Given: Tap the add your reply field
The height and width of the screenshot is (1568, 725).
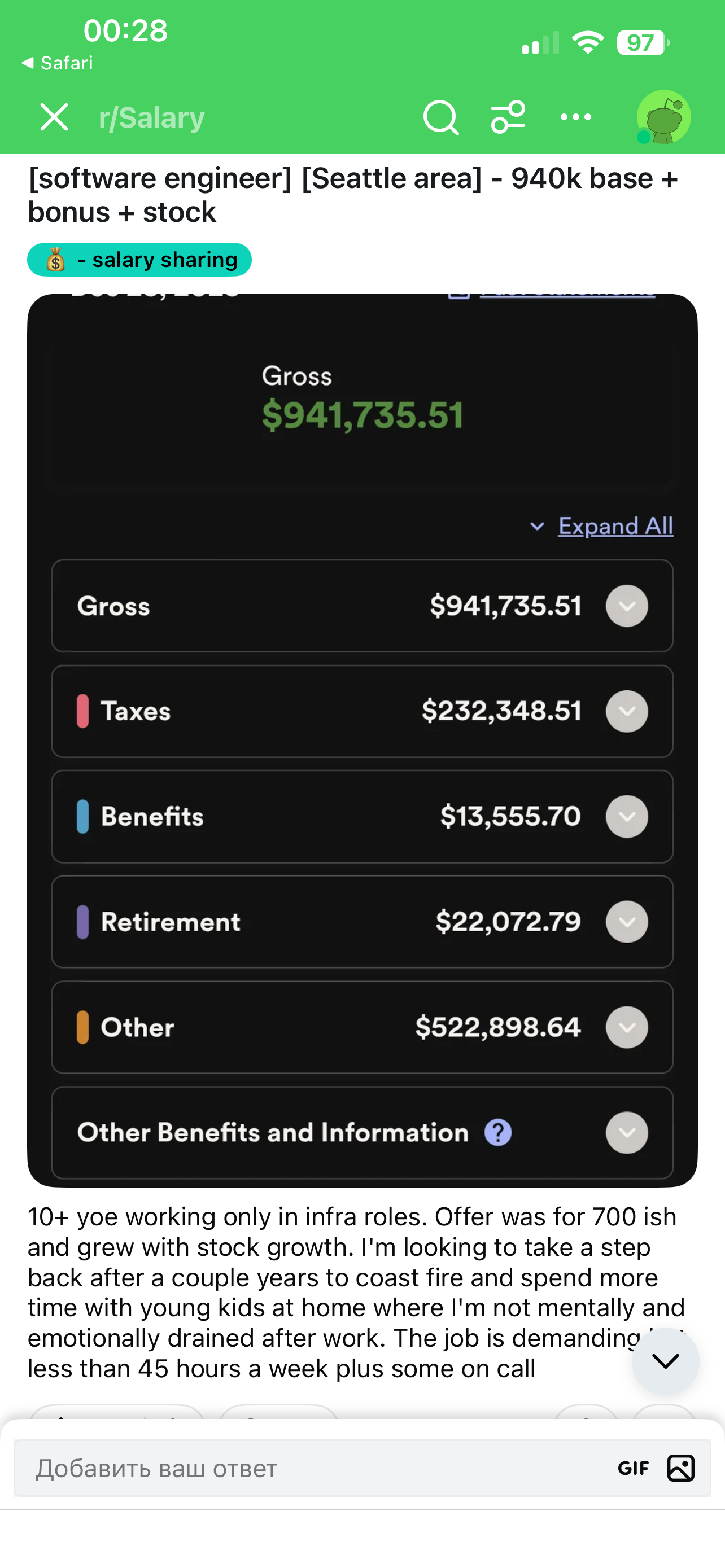Looking at the screenshot, I should tap(304, 1468).
